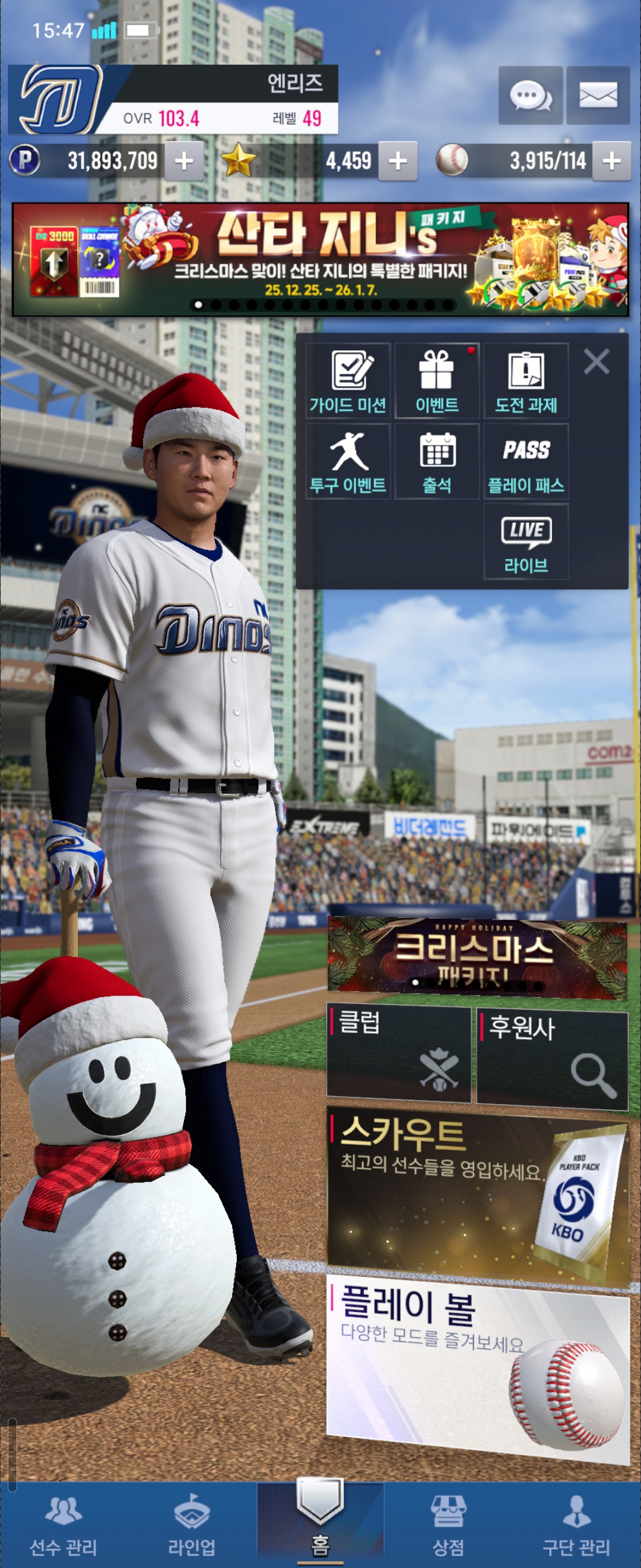
Task: Check 출석 attendance calendar
Action: [x=437, y=461]
